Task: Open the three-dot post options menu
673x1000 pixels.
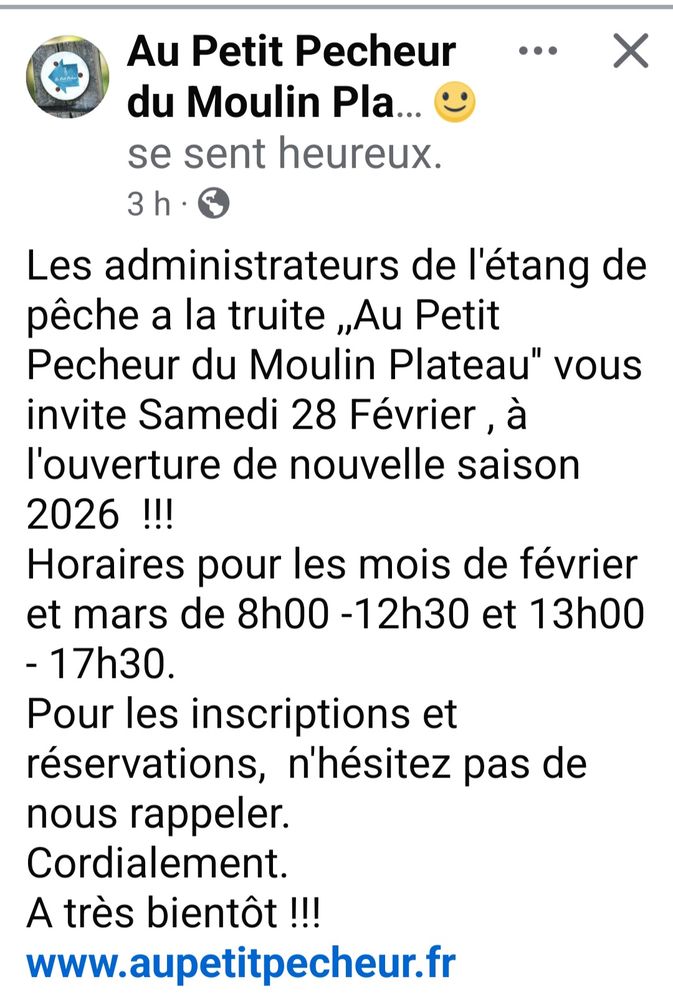Action: pyautogui.click(x=538, y=50)
